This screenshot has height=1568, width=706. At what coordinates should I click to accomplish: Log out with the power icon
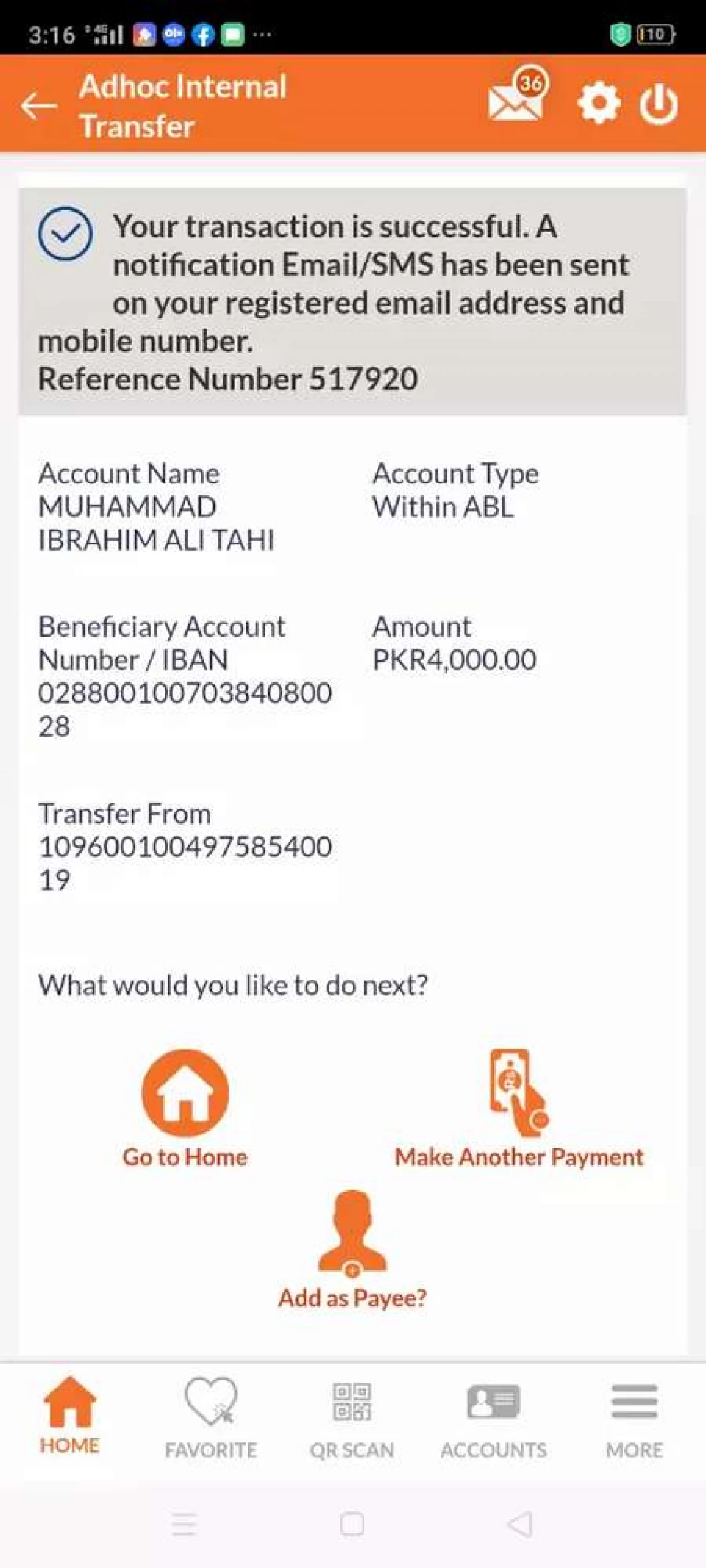(658, 104)
